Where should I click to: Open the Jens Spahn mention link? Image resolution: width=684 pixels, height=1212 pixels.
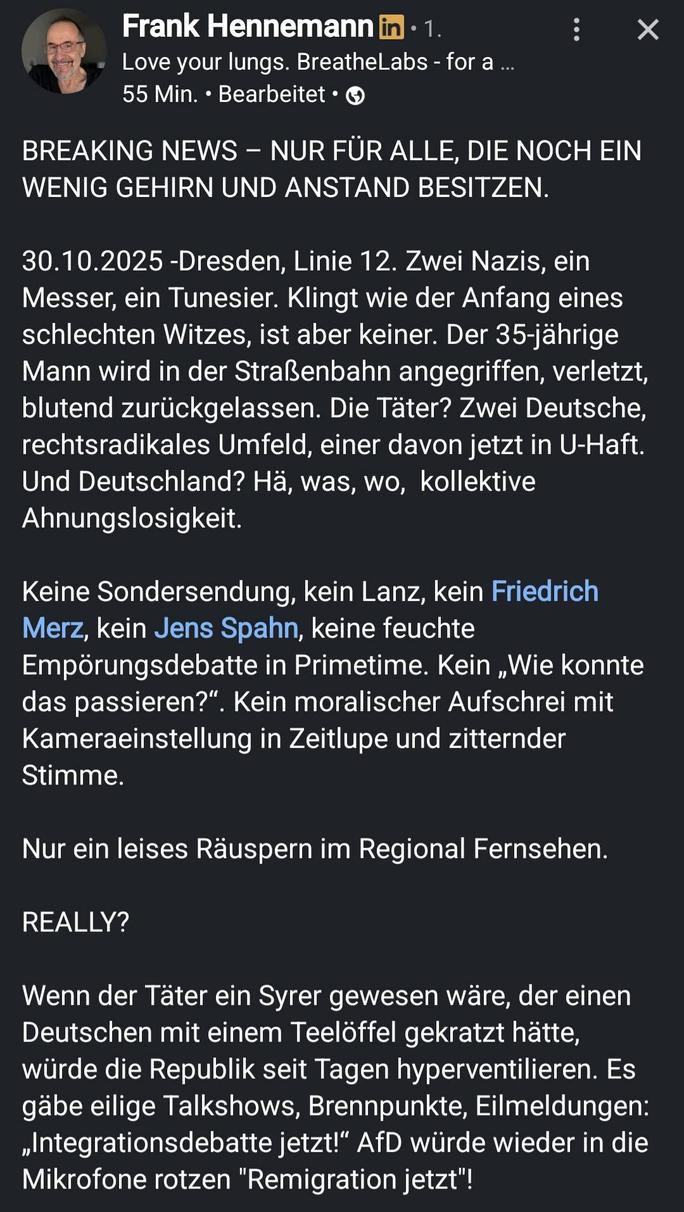[x=226, y=629]
